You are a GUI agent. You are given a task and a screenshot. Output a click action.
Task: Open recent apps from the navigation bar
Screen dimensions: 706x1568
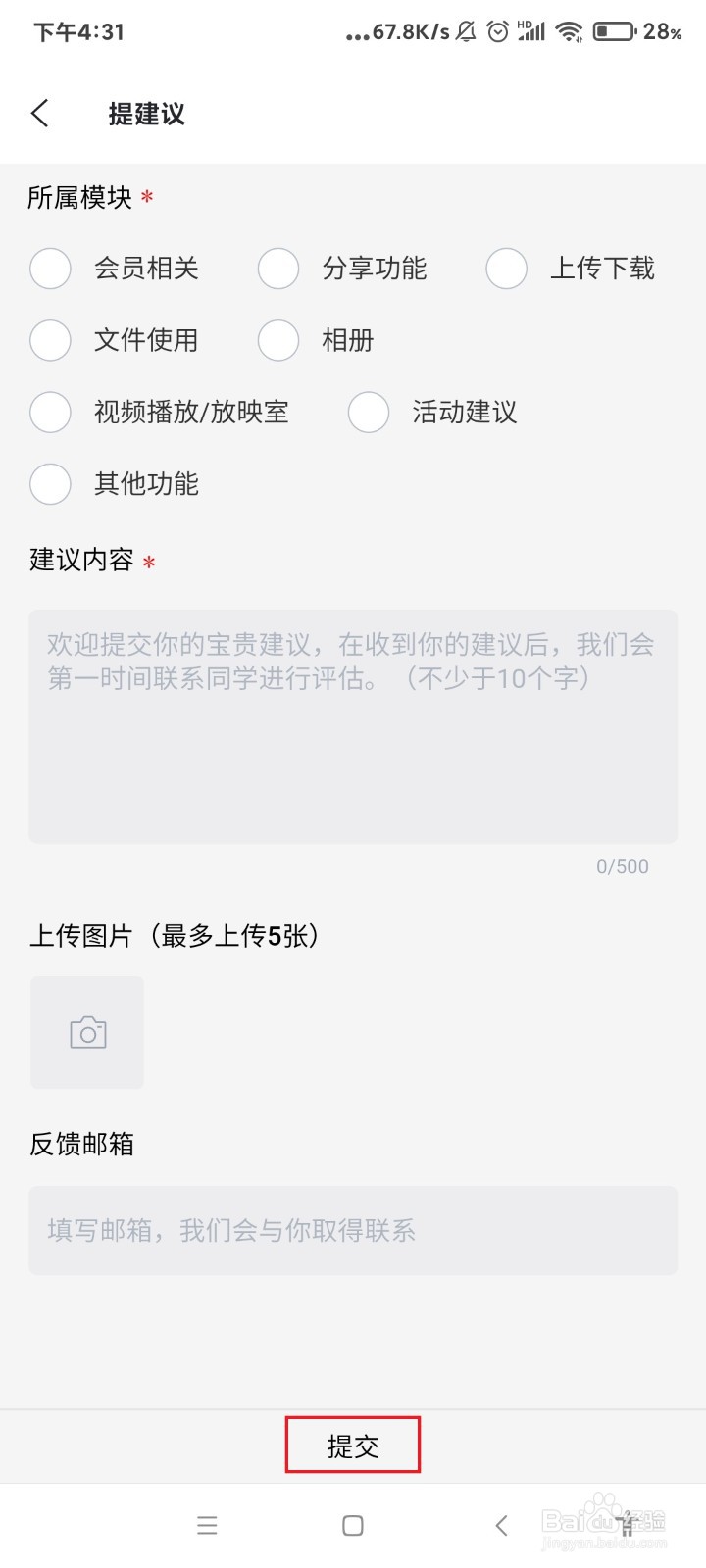(x=207, y=1525)
